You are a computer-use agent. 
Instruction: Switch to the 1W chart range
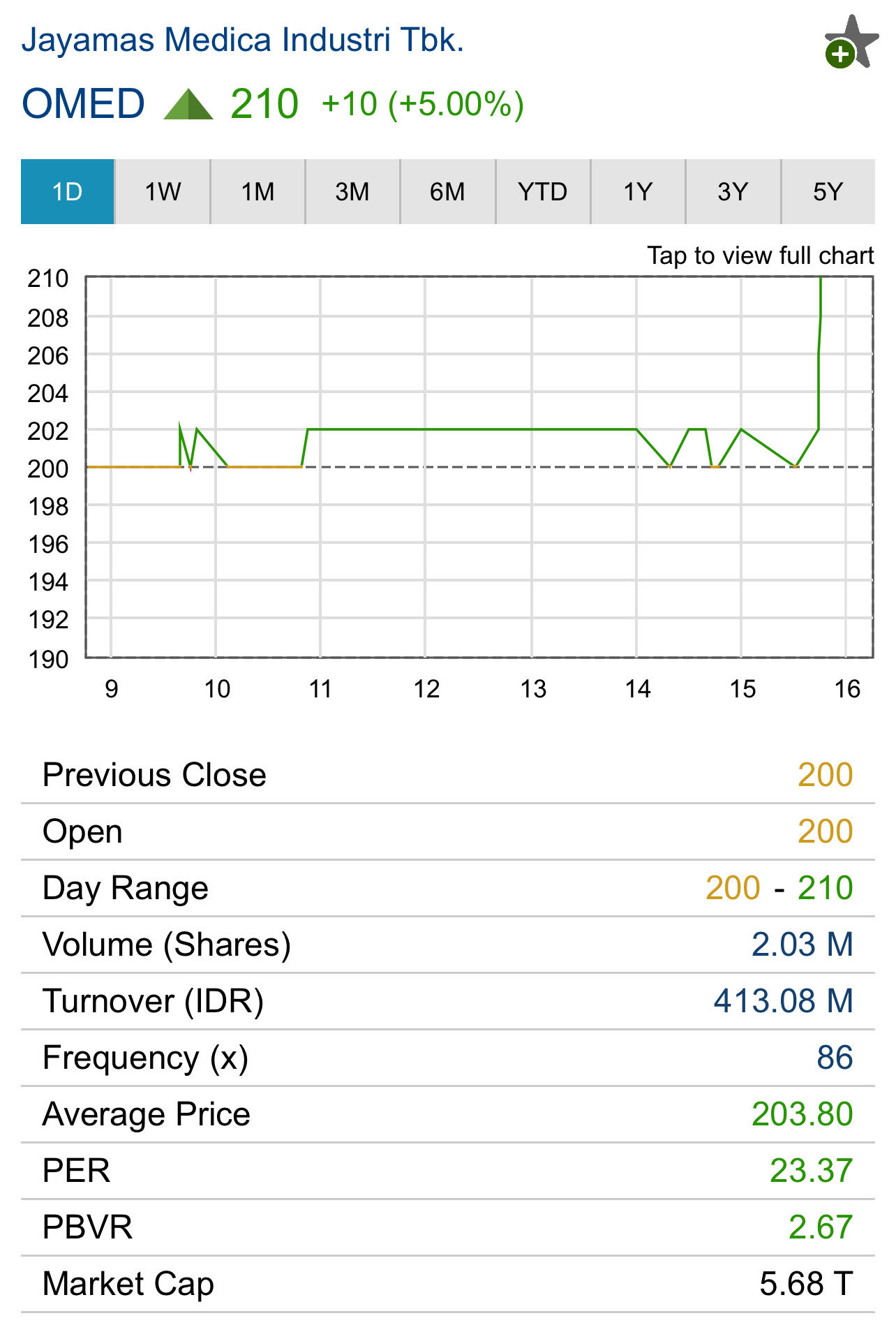163,191
